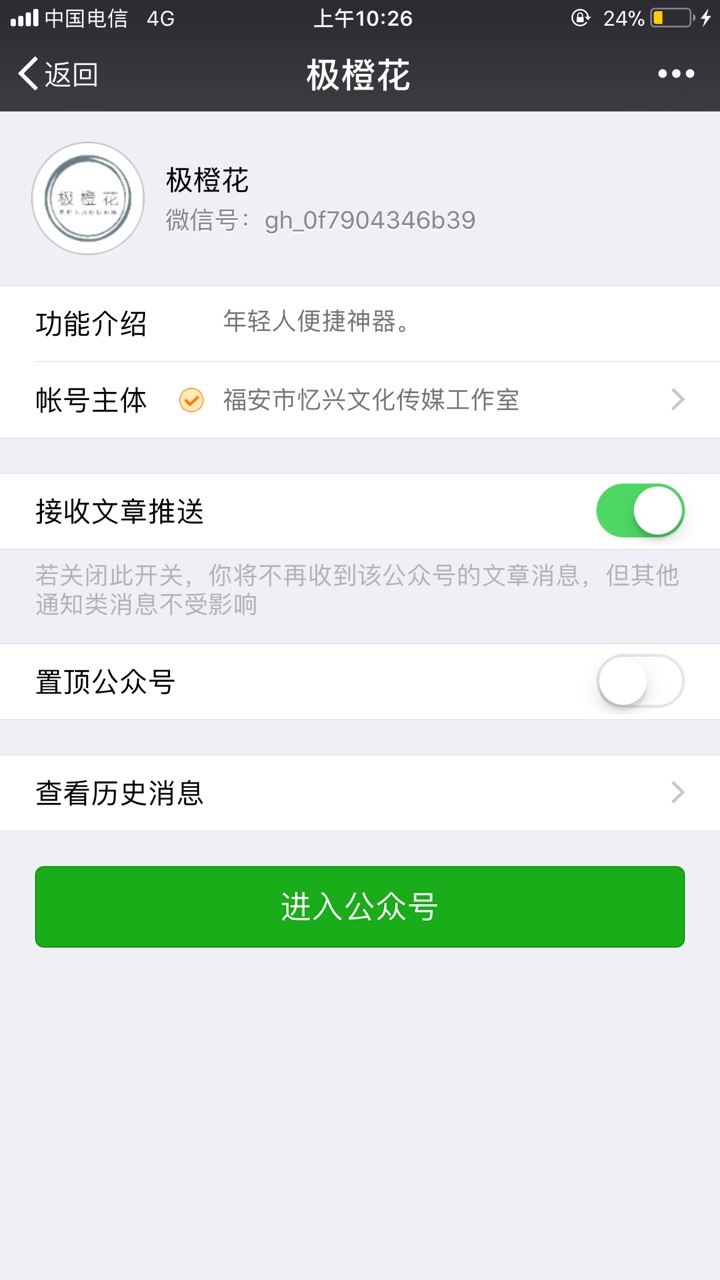Enable the 置顶公众号 switch
720x1280 pixels.
[x=640, y=681]
